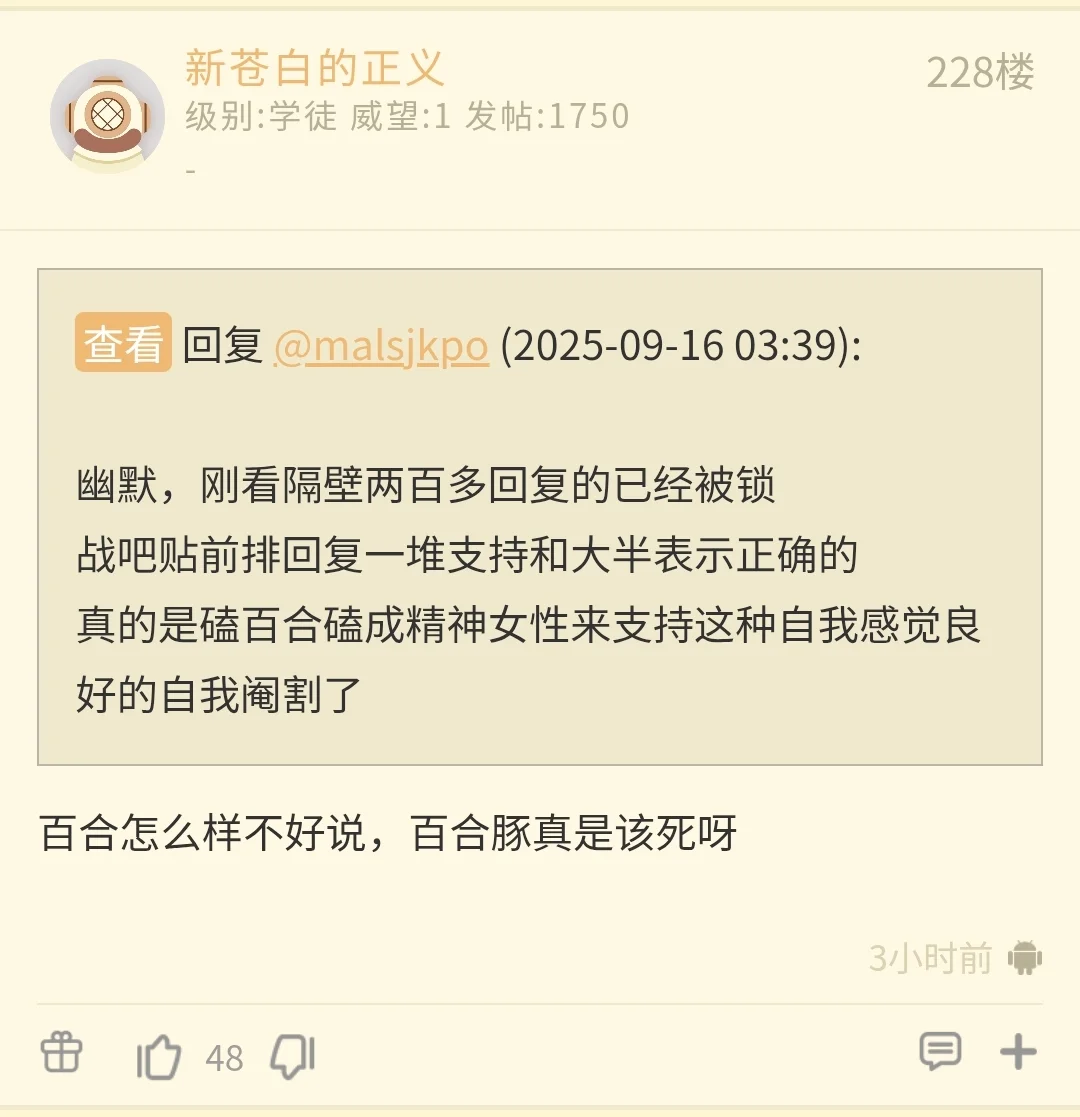Upvote this reply with thumbs up
1080x1117 pixels.
tap(159, 1056)
